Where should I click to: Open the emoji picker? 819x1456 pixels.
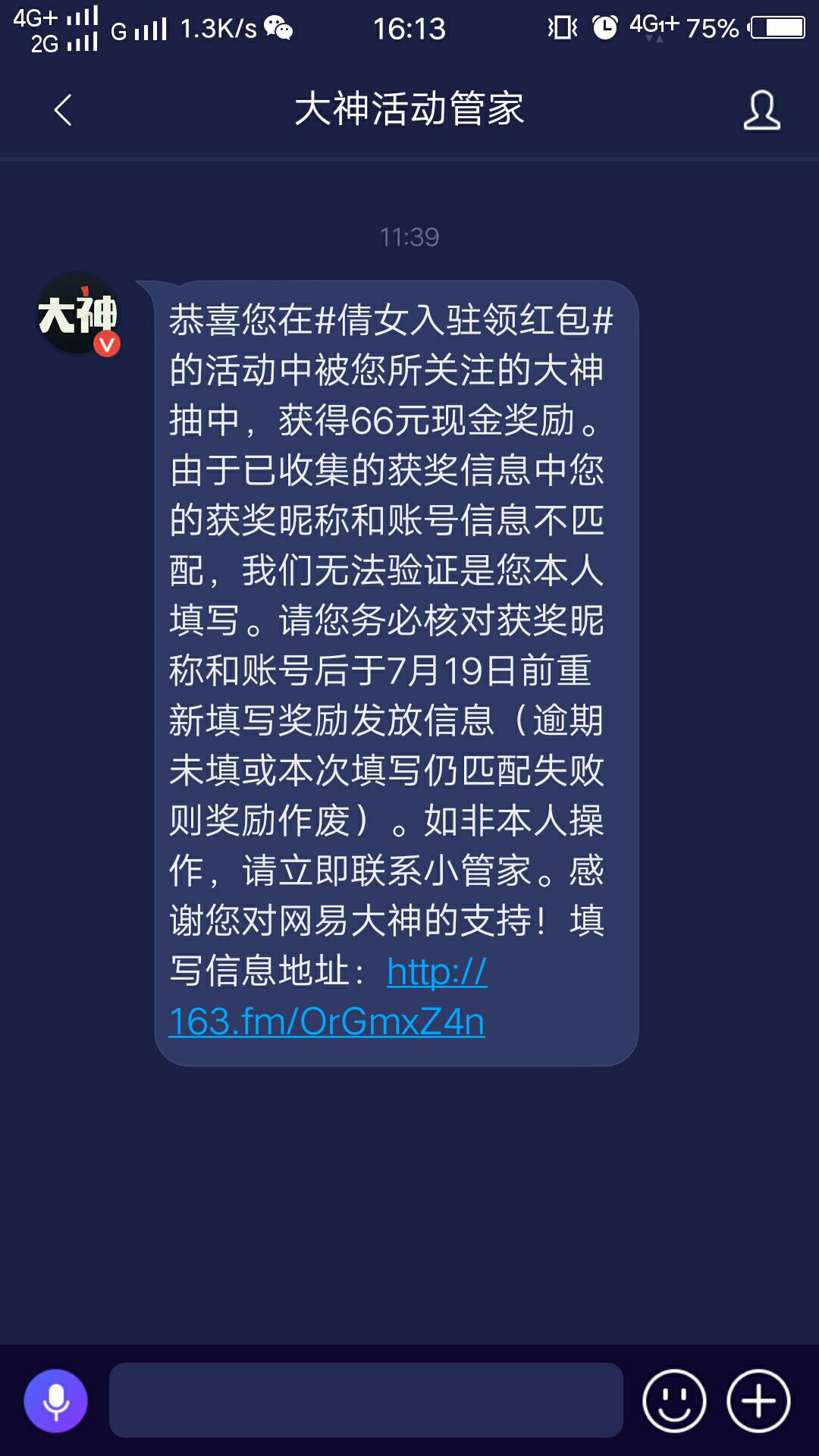[673, 1401]
